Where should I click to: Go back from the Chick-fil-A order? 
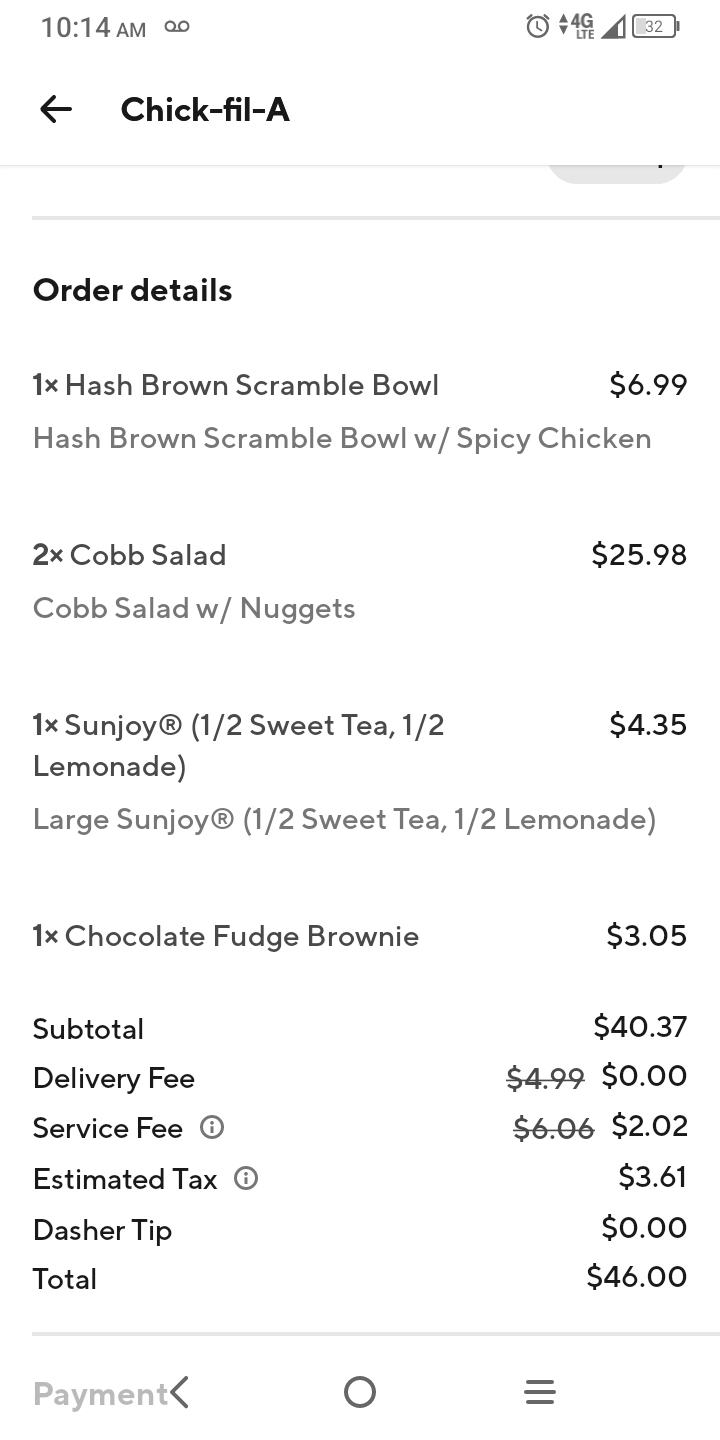click(56, 110)
